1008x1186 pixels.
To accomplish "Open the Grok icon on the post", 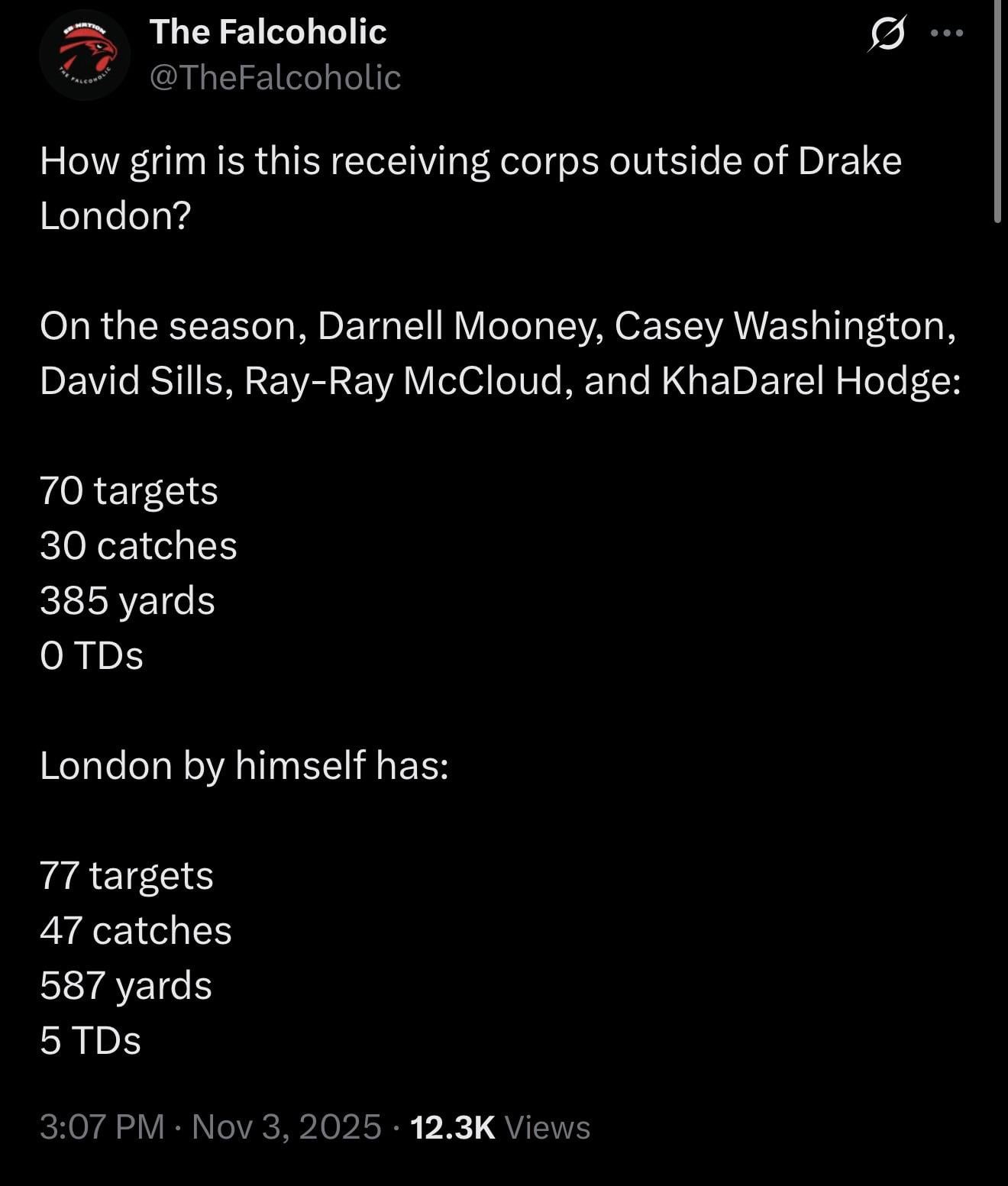I will tap(886, 34).
